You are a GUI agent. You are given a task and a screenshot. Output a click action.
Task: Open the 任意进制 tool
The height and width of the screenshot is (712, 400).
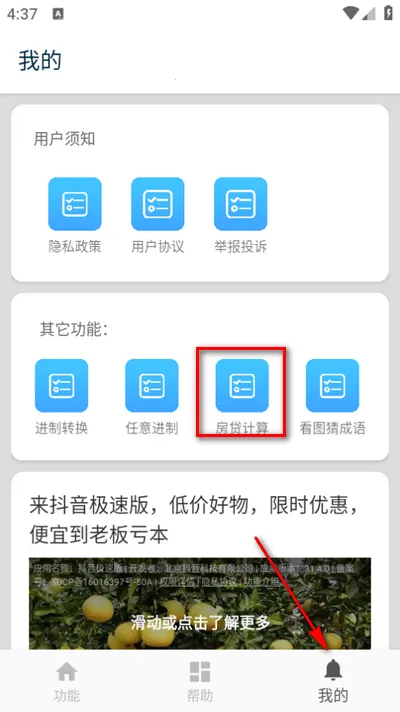click(152, 397)
